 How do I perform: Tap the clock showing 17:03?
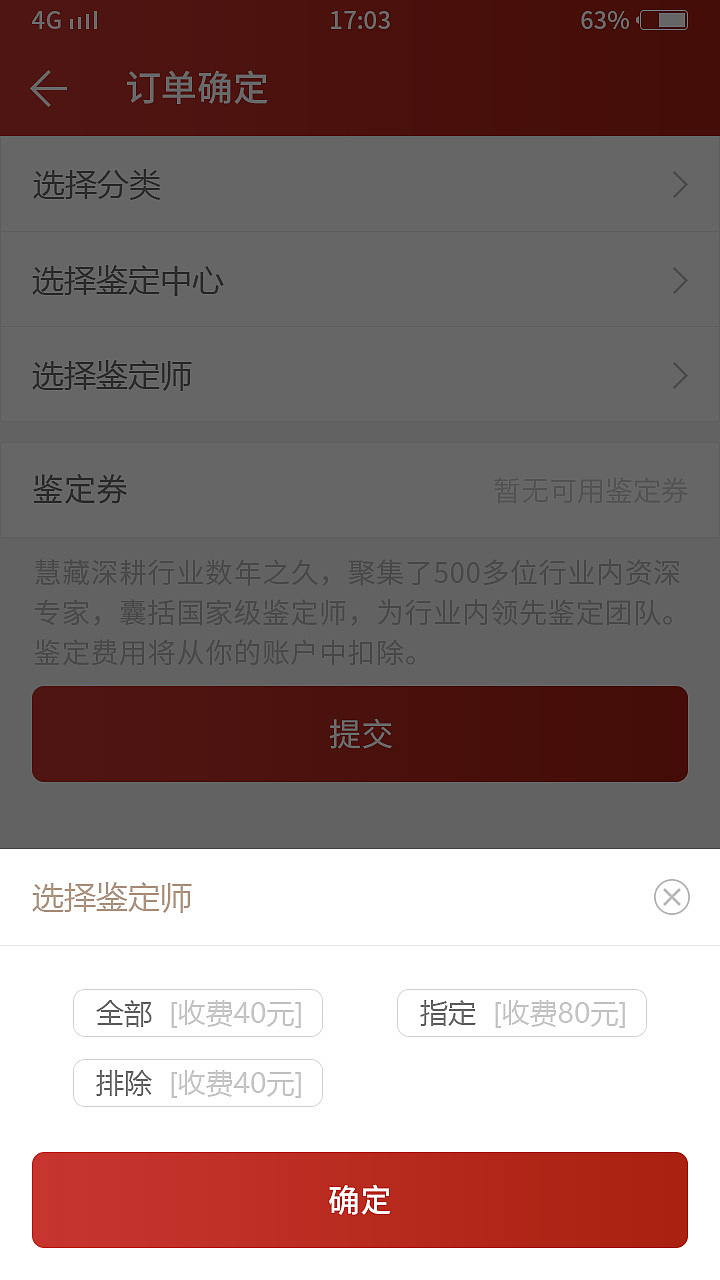pyautogui.click(x=360, y=20)
